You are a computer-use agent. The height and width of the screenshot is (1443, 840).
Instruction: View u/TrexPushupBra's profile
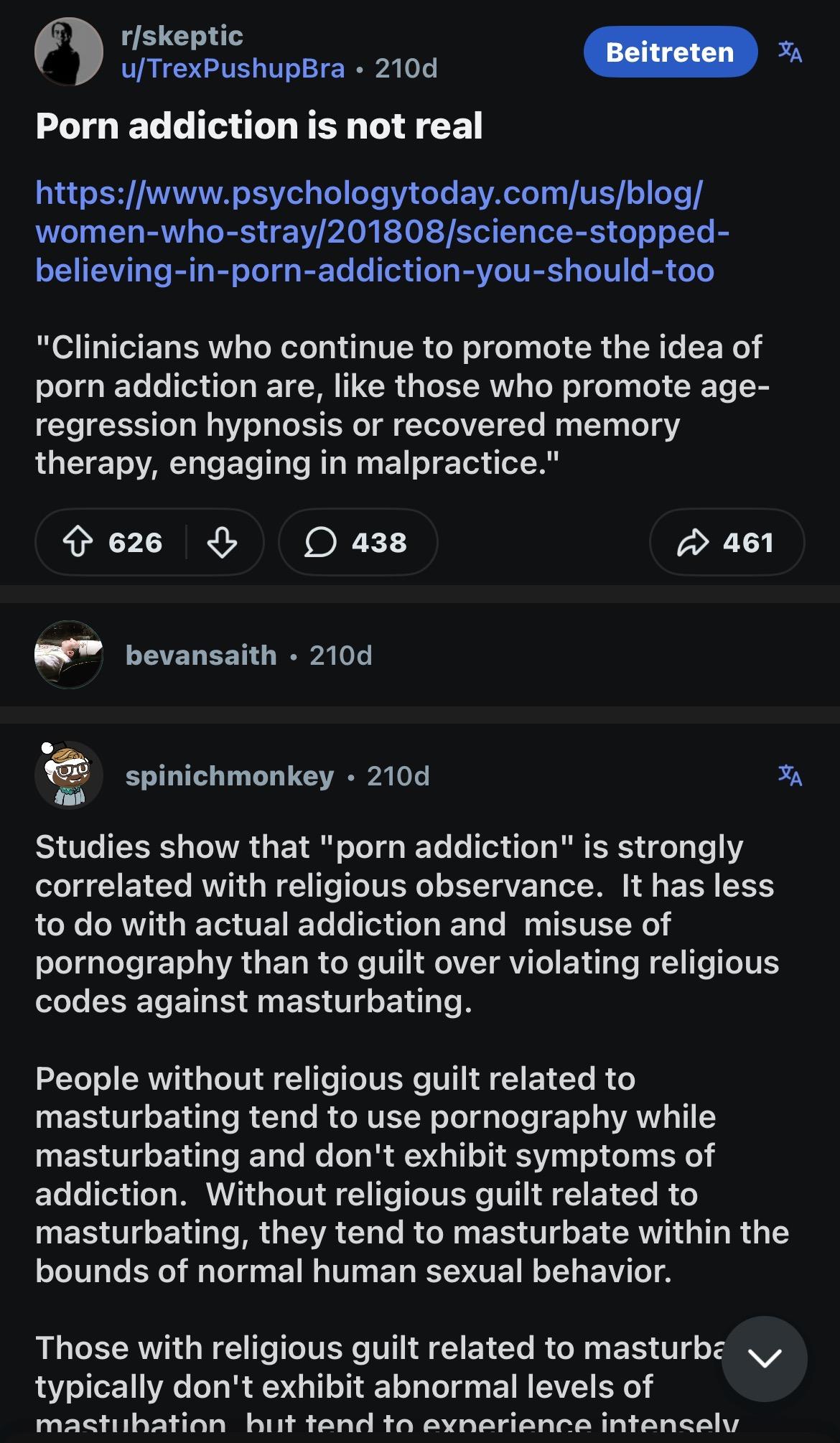tap(233, 68)
